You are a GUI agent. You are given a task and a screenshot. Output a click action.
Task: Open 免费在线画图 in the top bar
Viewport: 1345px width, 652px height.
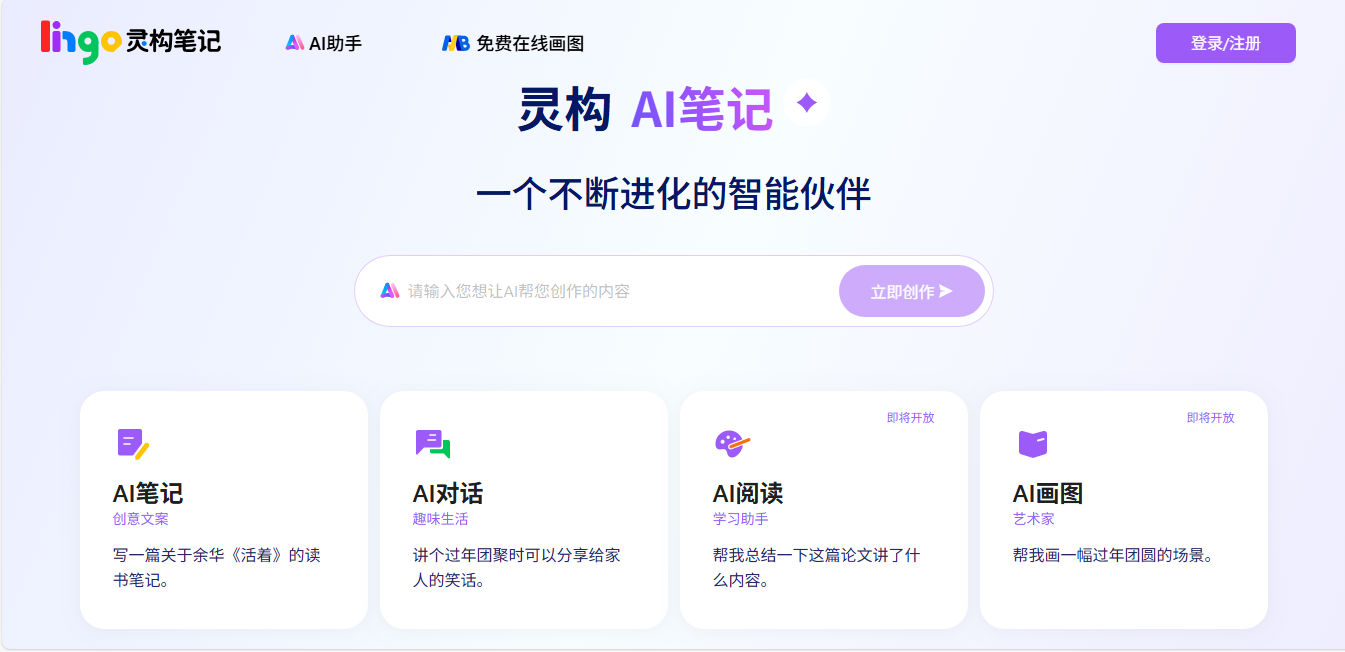click(513, 43)
